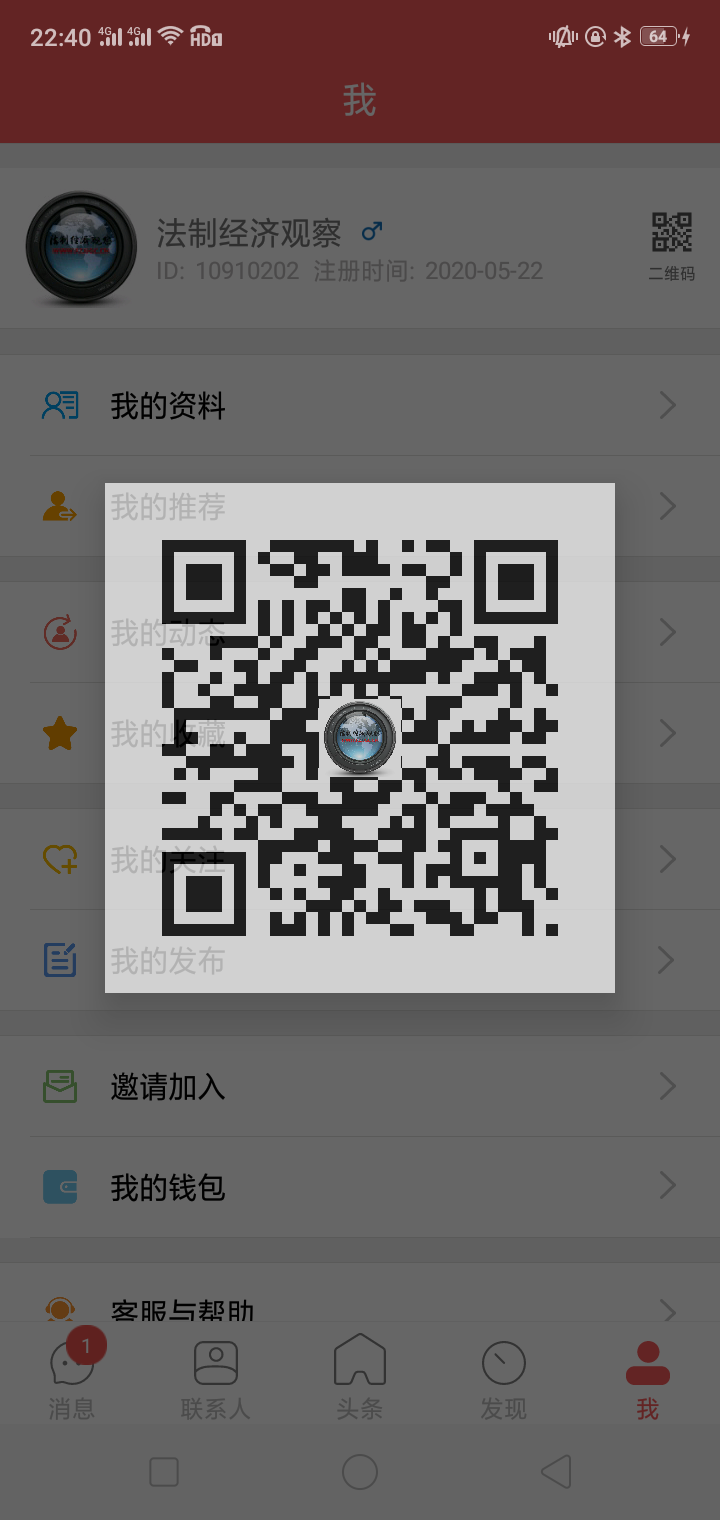720x1520 pixels.
Task: Open the 我的资料 profile row
Action: pyautogui.click(x=360, y=406)
